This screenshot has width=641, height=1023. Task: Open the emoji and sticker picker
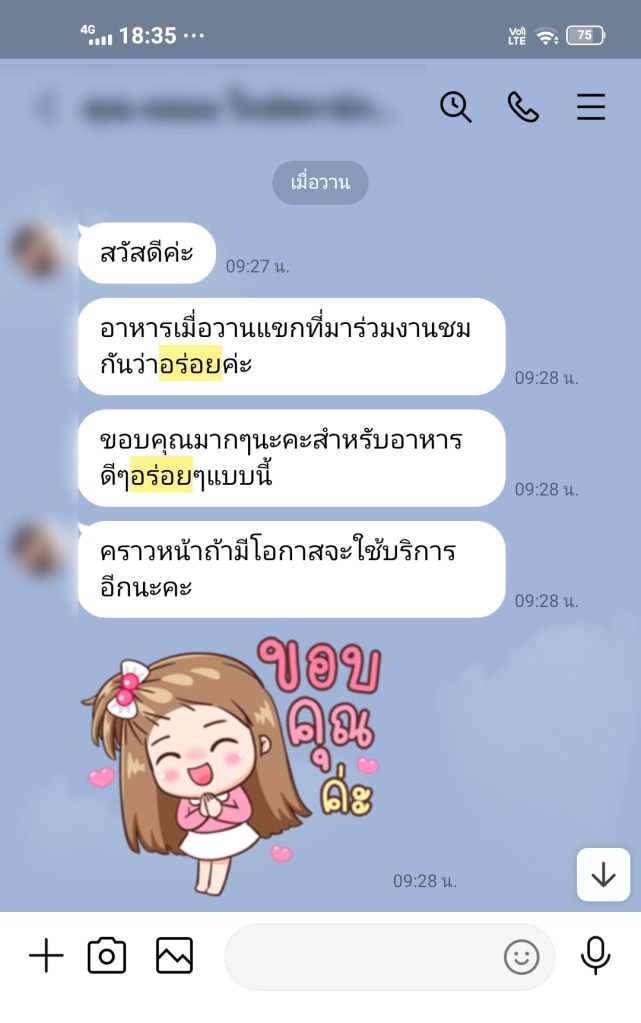point(521,958)
